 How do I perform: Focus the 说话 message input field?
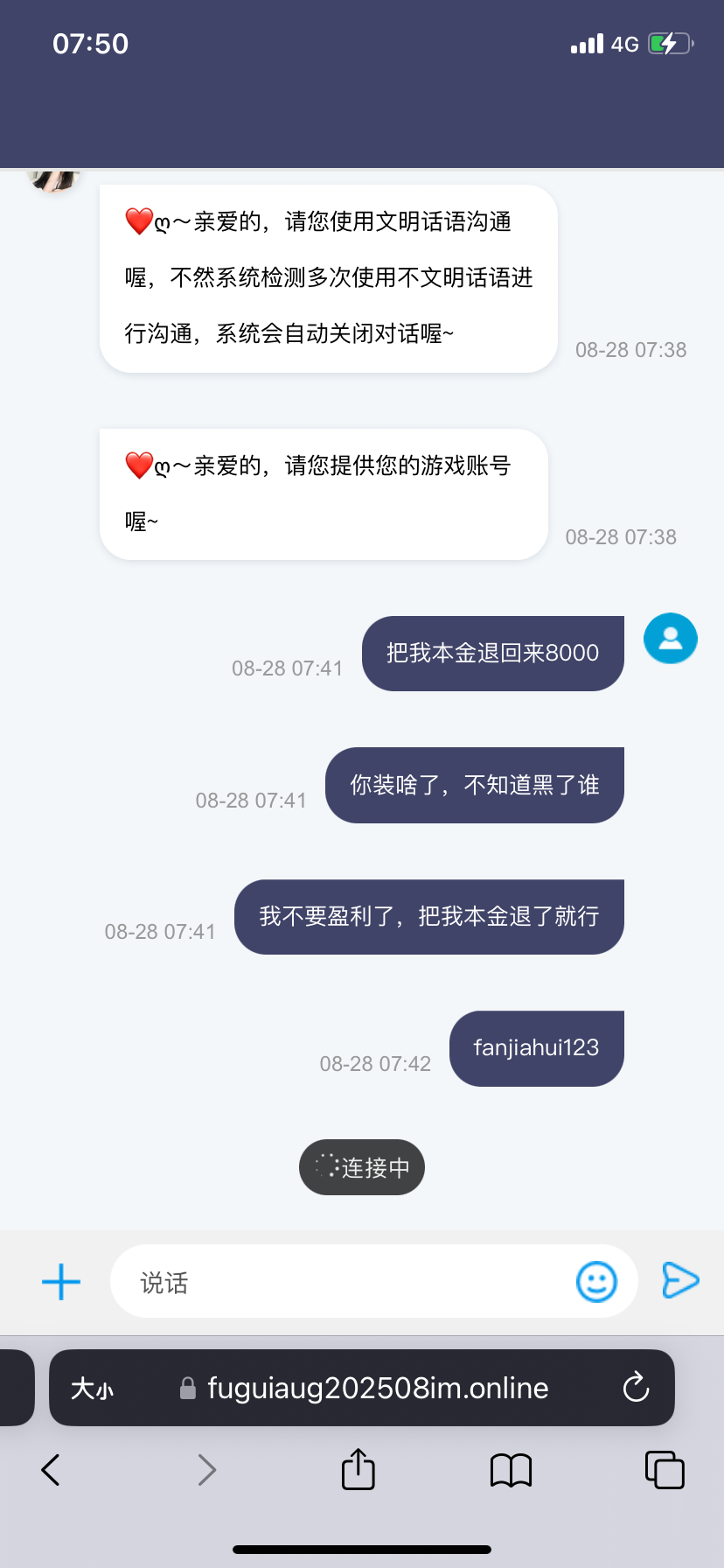coord(341,1282)
